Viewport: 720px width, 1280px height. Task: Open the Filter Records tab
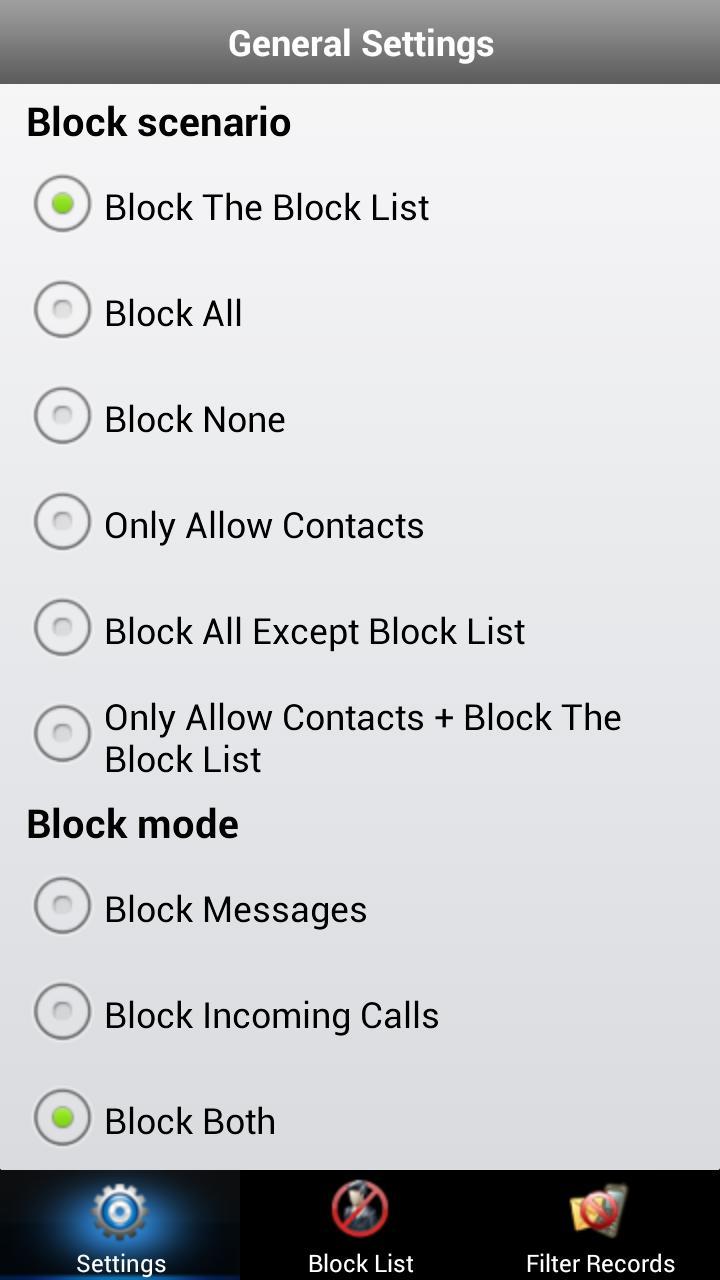tap(598, 1225)
